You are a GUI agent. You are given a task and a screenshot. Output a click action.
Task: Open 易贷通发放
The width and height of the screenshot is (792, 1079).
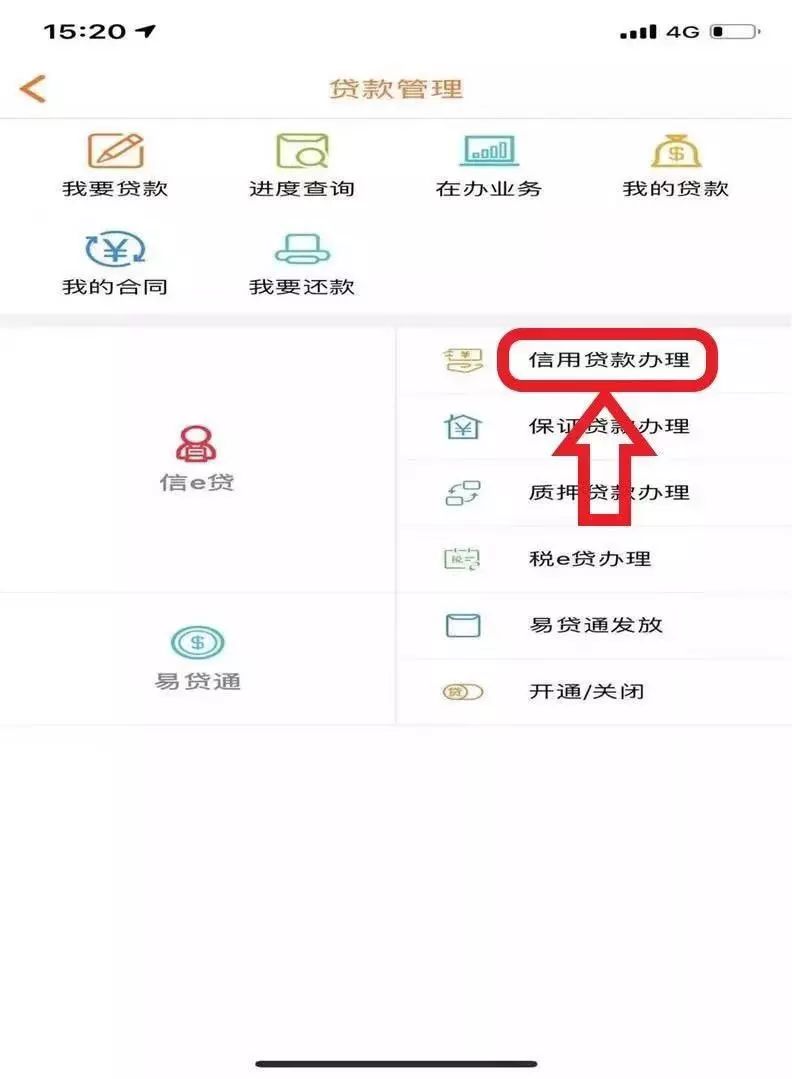tap(595, 625)
